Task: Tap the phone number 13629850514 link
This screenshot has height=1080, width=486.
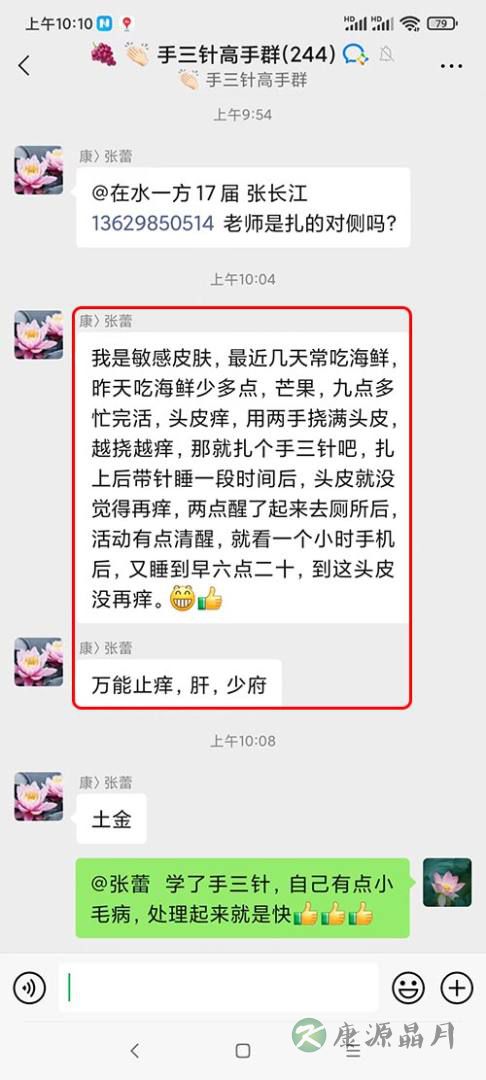Action: pyautogui.click(x=153, y=224)
